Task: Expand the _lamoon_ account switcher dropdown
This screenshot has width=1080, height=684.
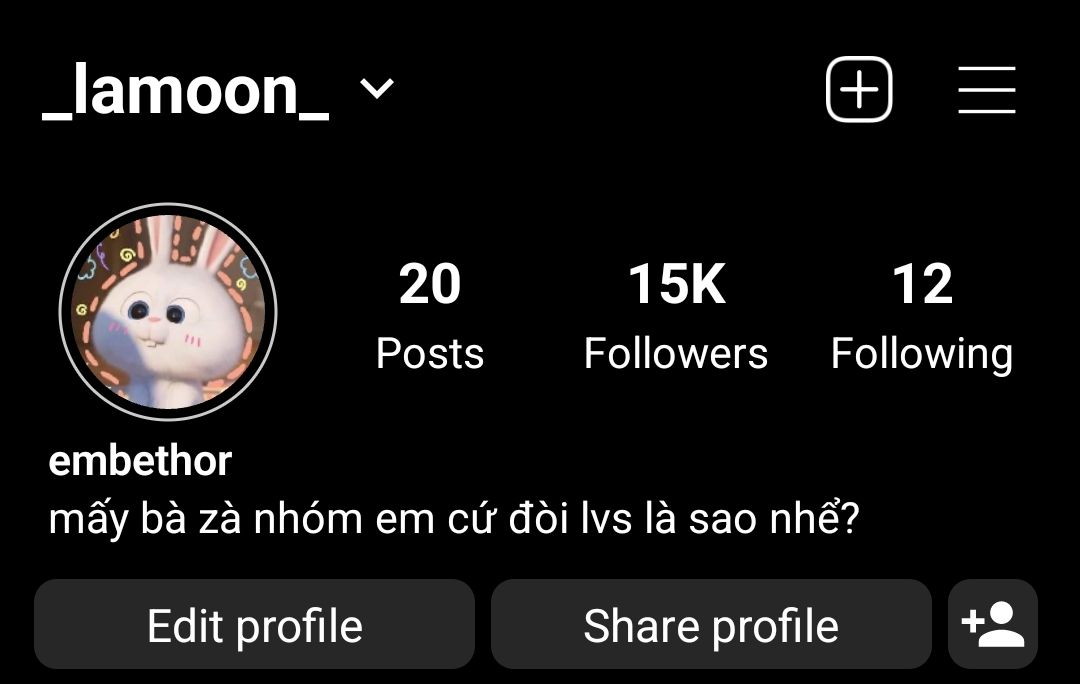Action: [x=377, y=90]
